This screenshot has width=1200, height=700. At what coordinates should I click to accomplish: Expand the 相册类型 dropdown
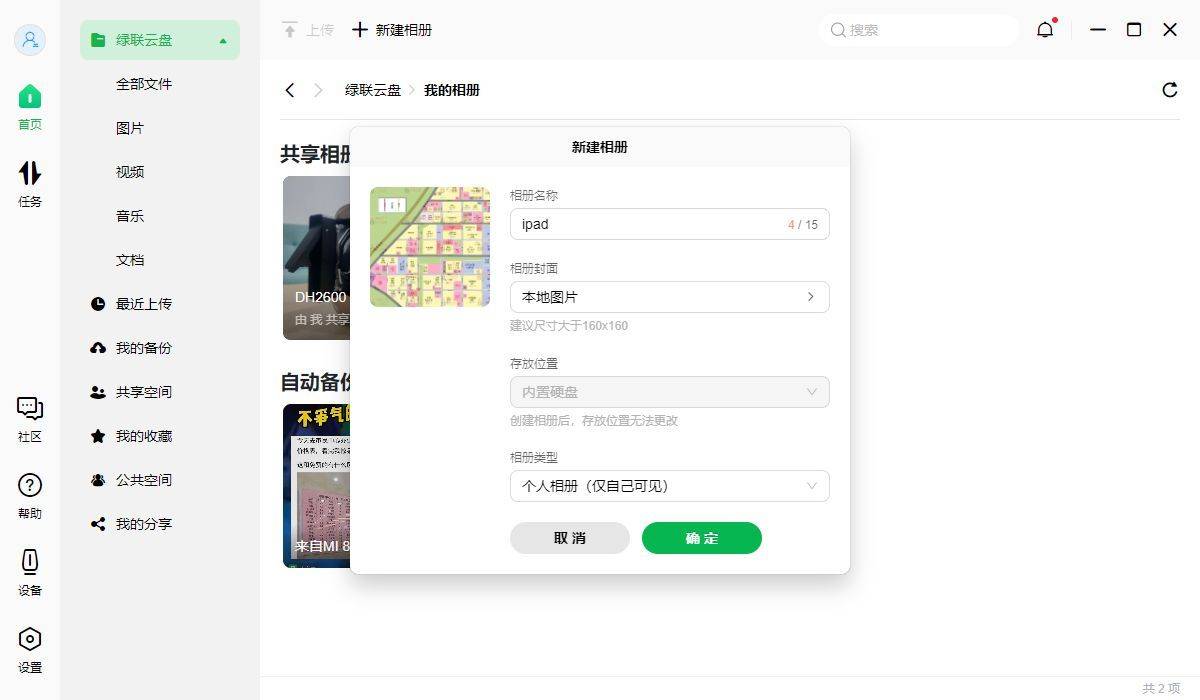[669, 486]
